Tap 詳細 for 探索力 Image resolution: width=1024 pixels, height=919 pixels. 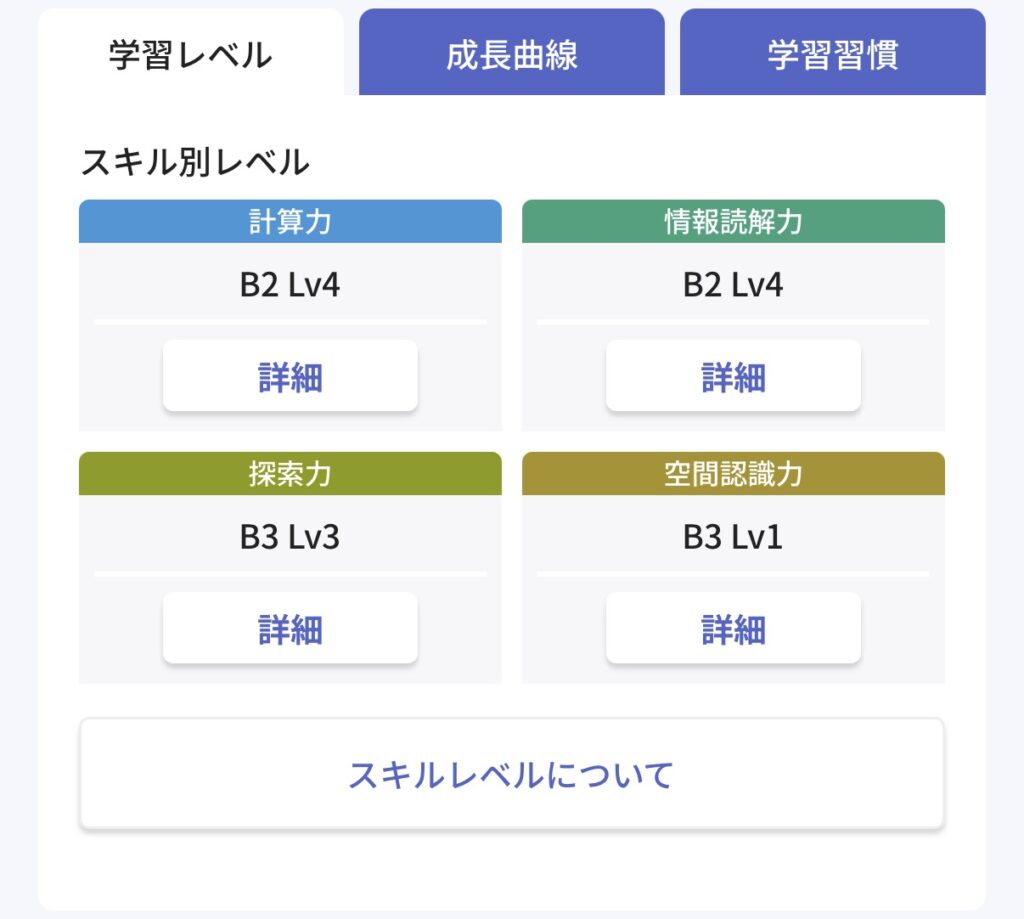point(290,628)
